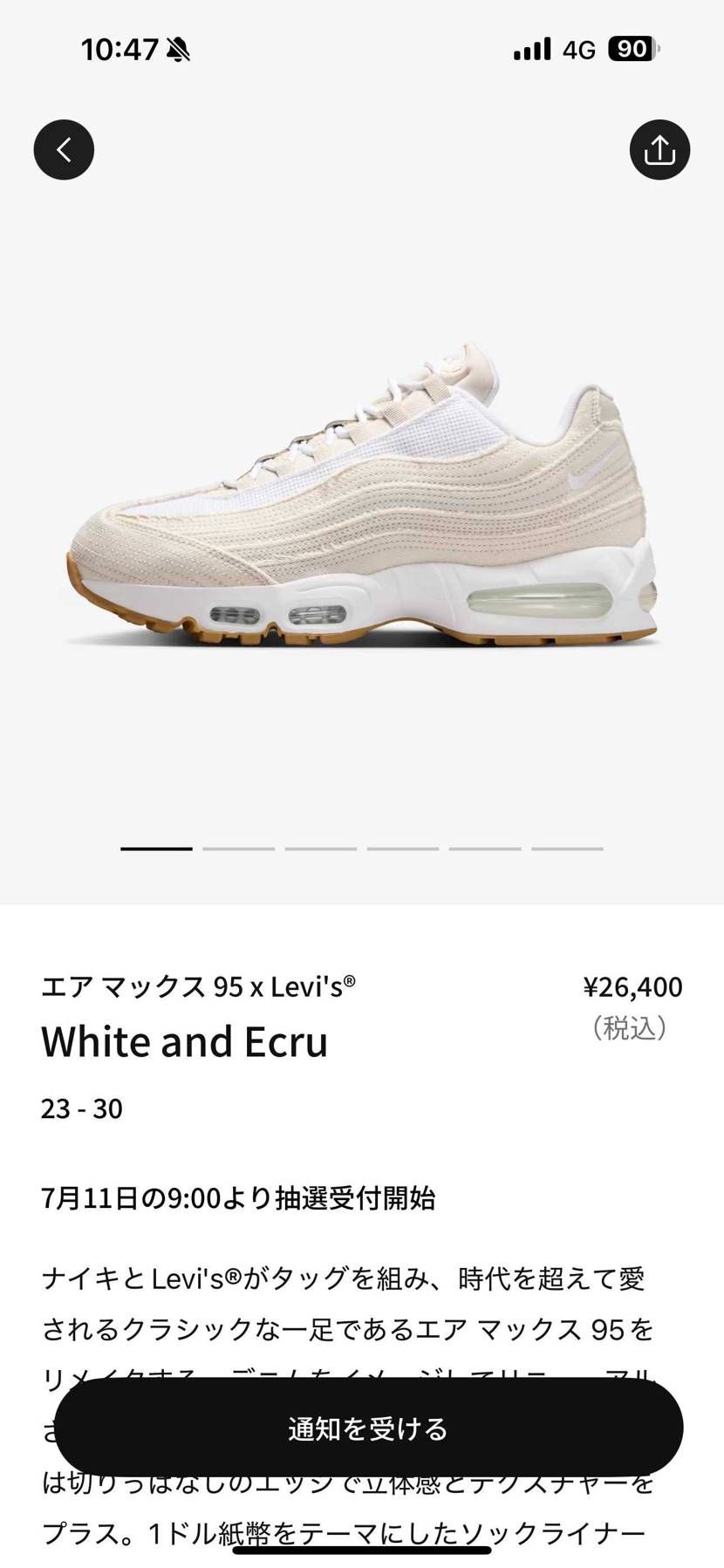Tap the cellular signal strength bars
Screen dimensions: 724x1568
[x=531, y=49]
